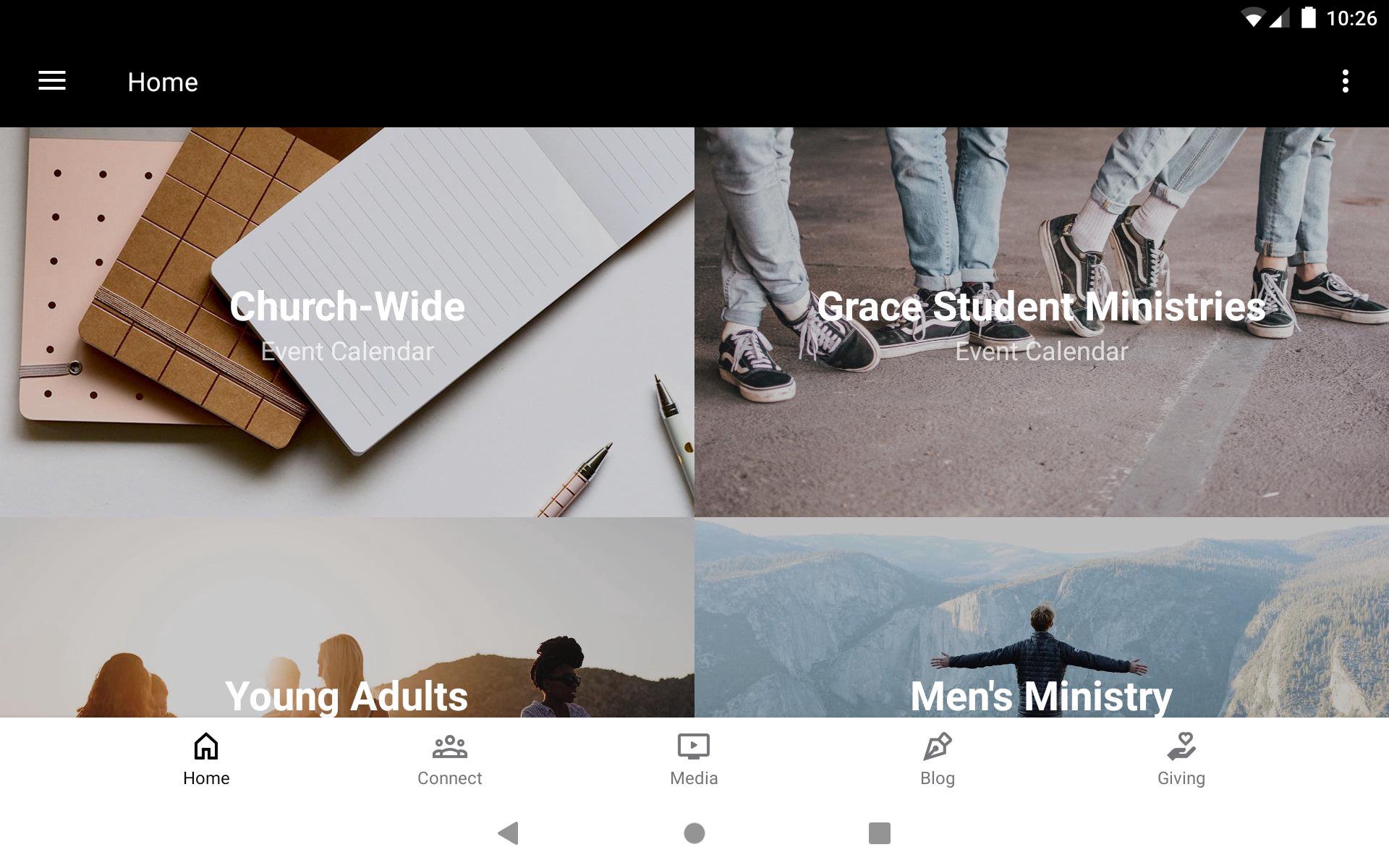Open the three-dot overflow menu
Screen dimensions: 1389x868
(1345, 81)
